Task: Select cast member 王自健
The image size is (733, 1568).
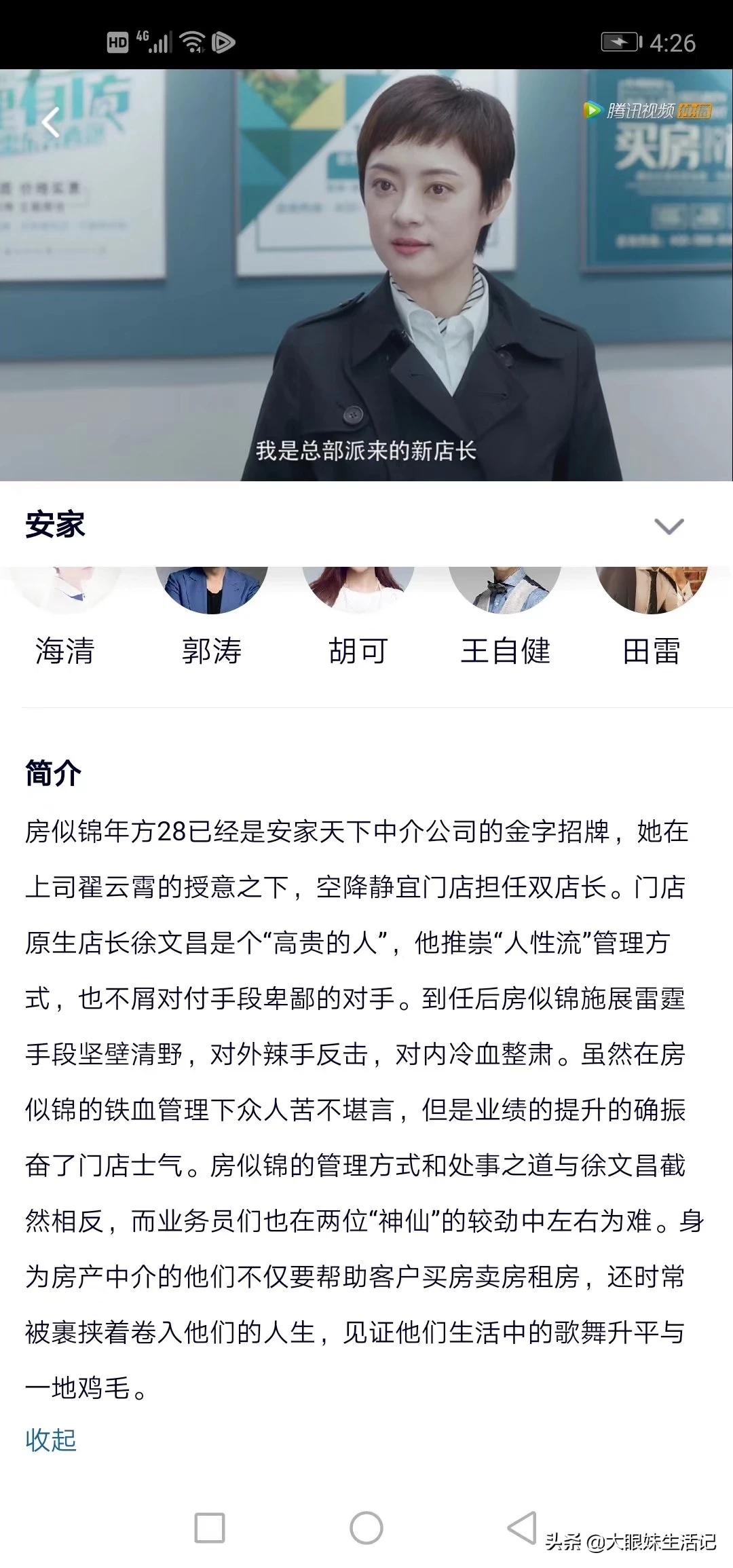Action: tap(505, 618)
